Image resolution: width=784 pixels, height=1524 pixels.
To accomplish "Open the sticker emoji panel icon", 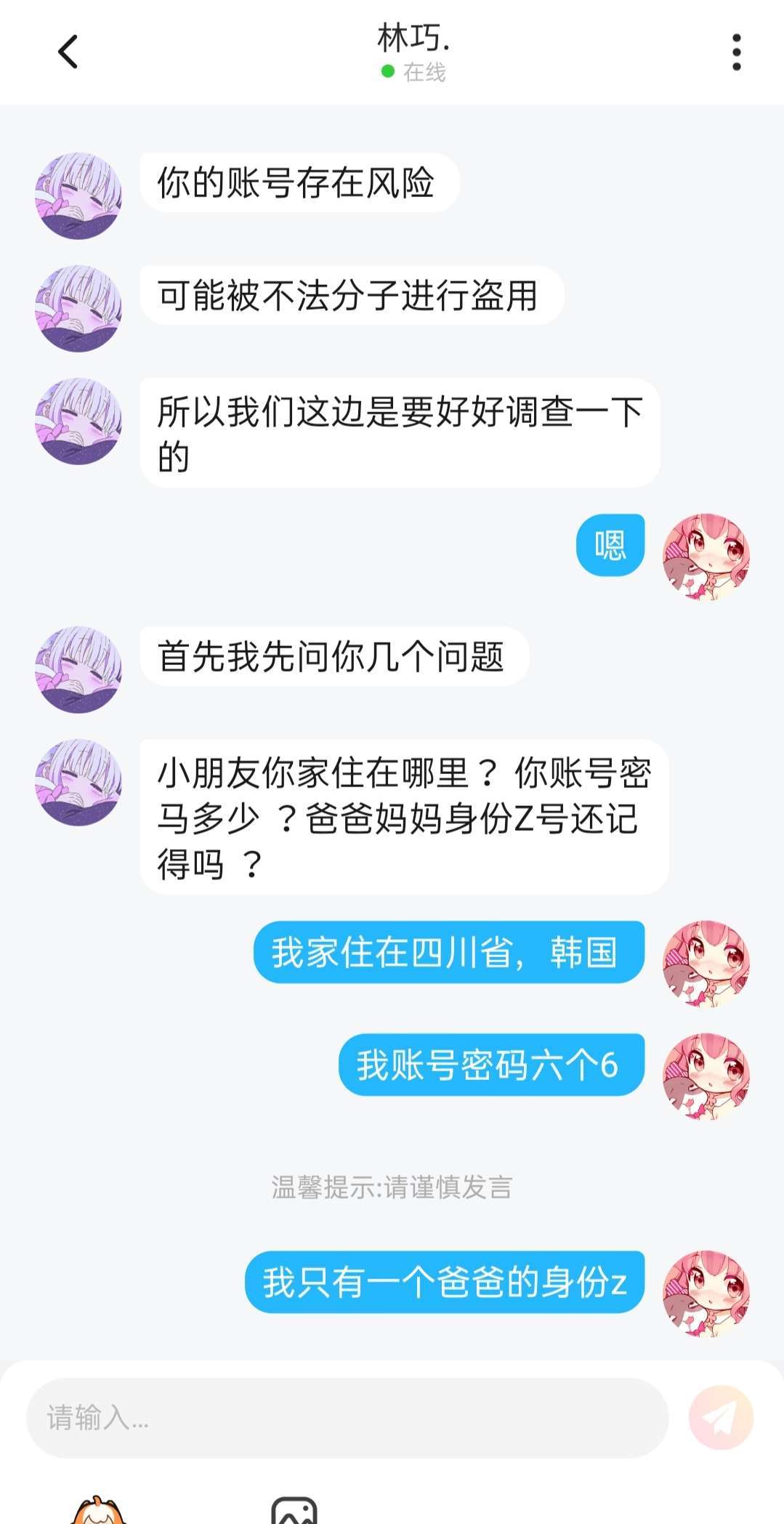I will point(98,1512).
